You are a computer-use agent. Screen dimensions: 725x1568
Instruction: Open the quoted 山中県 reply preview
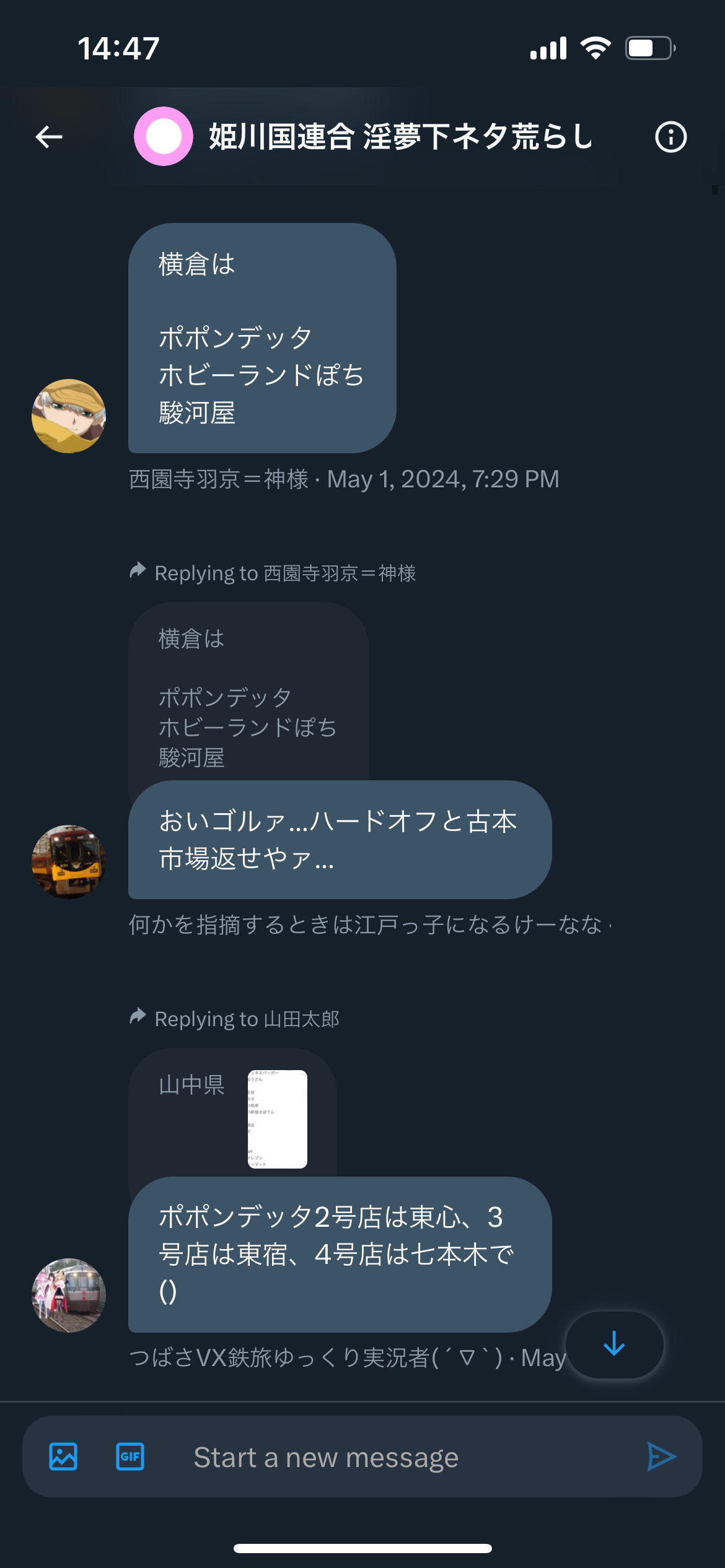(232, 1113)
